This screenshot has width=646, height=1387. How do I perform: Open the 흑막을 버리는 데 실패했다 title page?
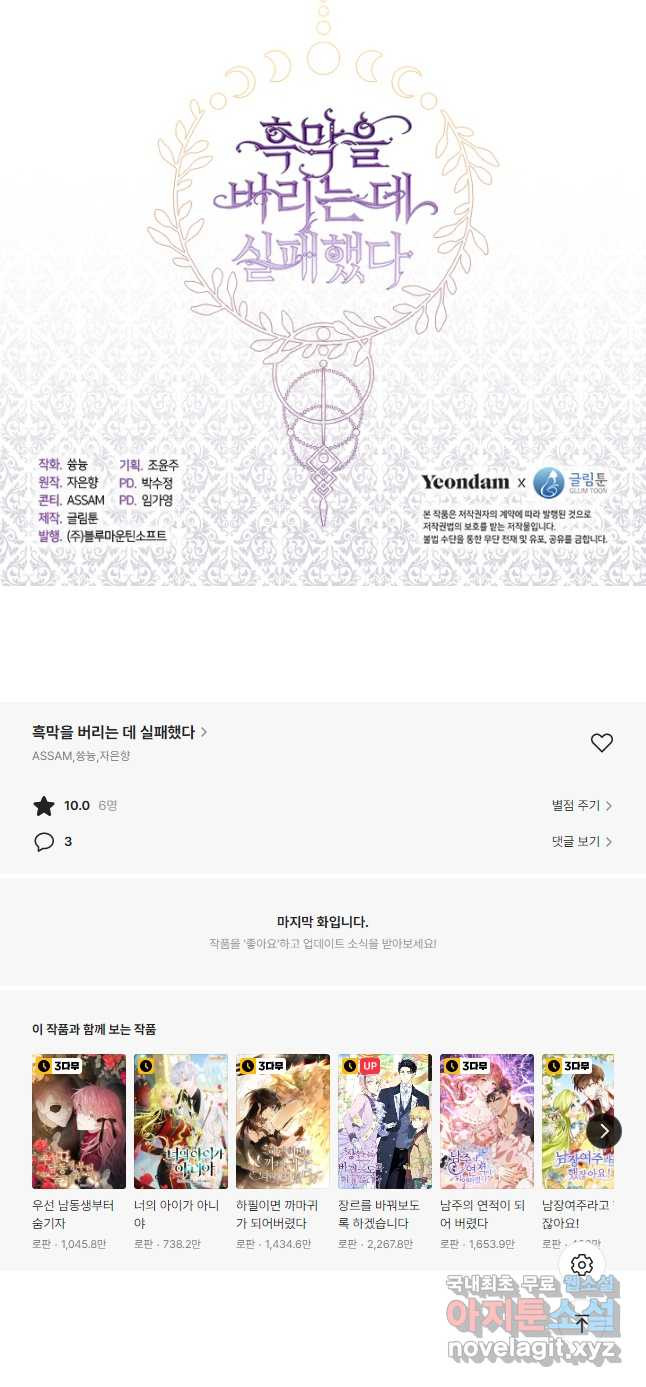coord(119,732)
